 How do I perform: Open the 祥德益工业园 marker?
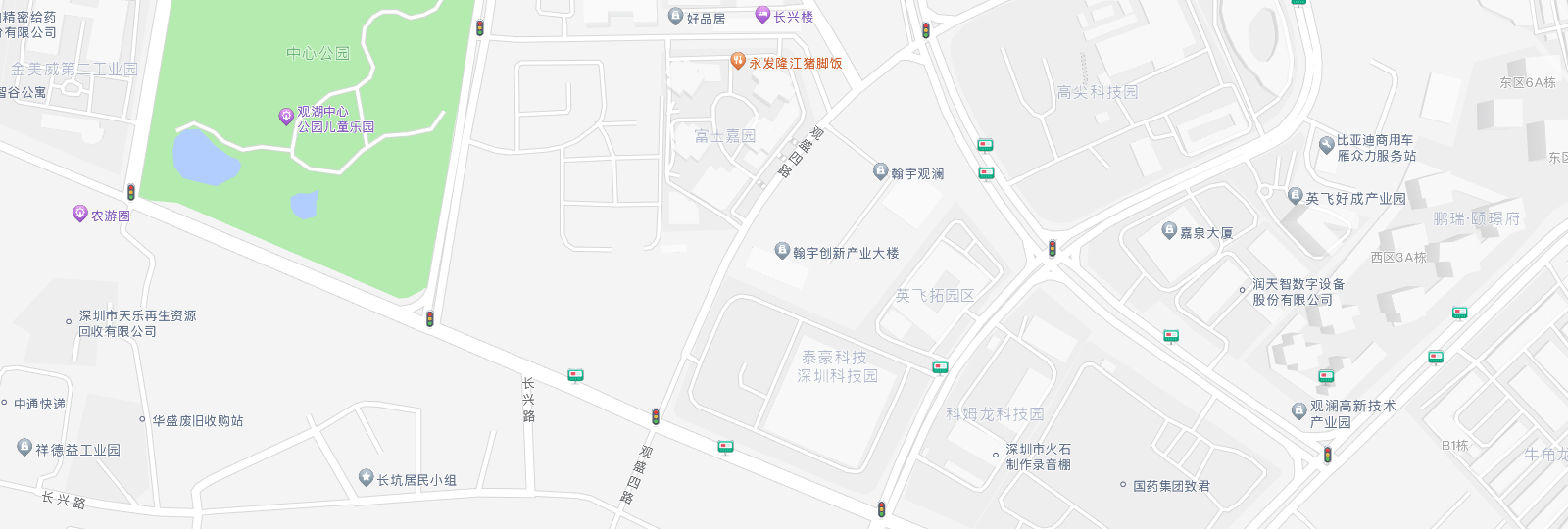coord(25,447)
